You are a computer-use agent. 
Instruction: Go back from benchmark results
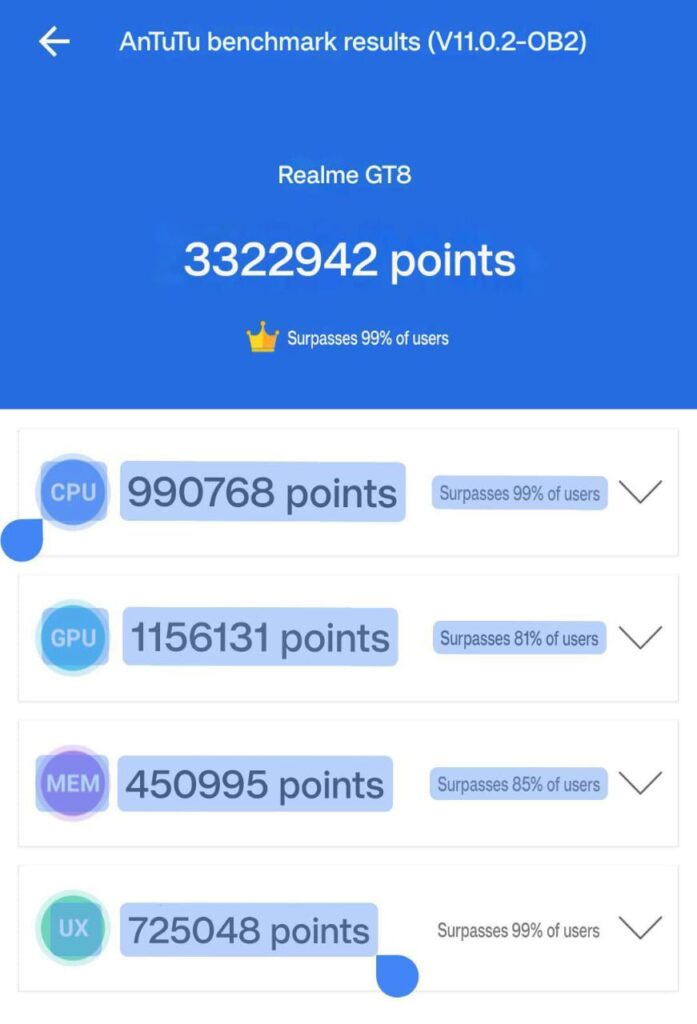tap(54, 42)
